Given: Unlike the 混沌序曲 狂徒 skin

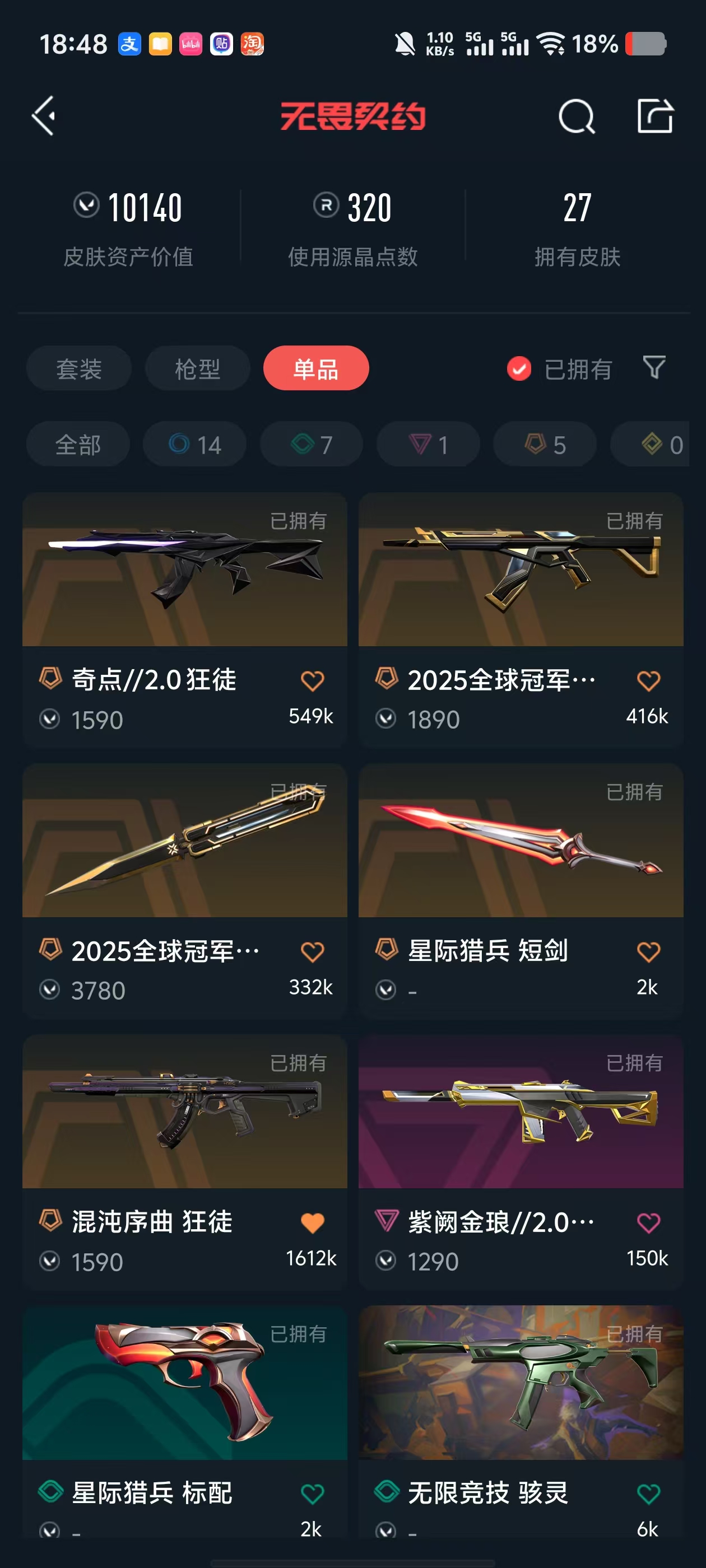Looking at the screenshot, I should tap(312, 1223).
